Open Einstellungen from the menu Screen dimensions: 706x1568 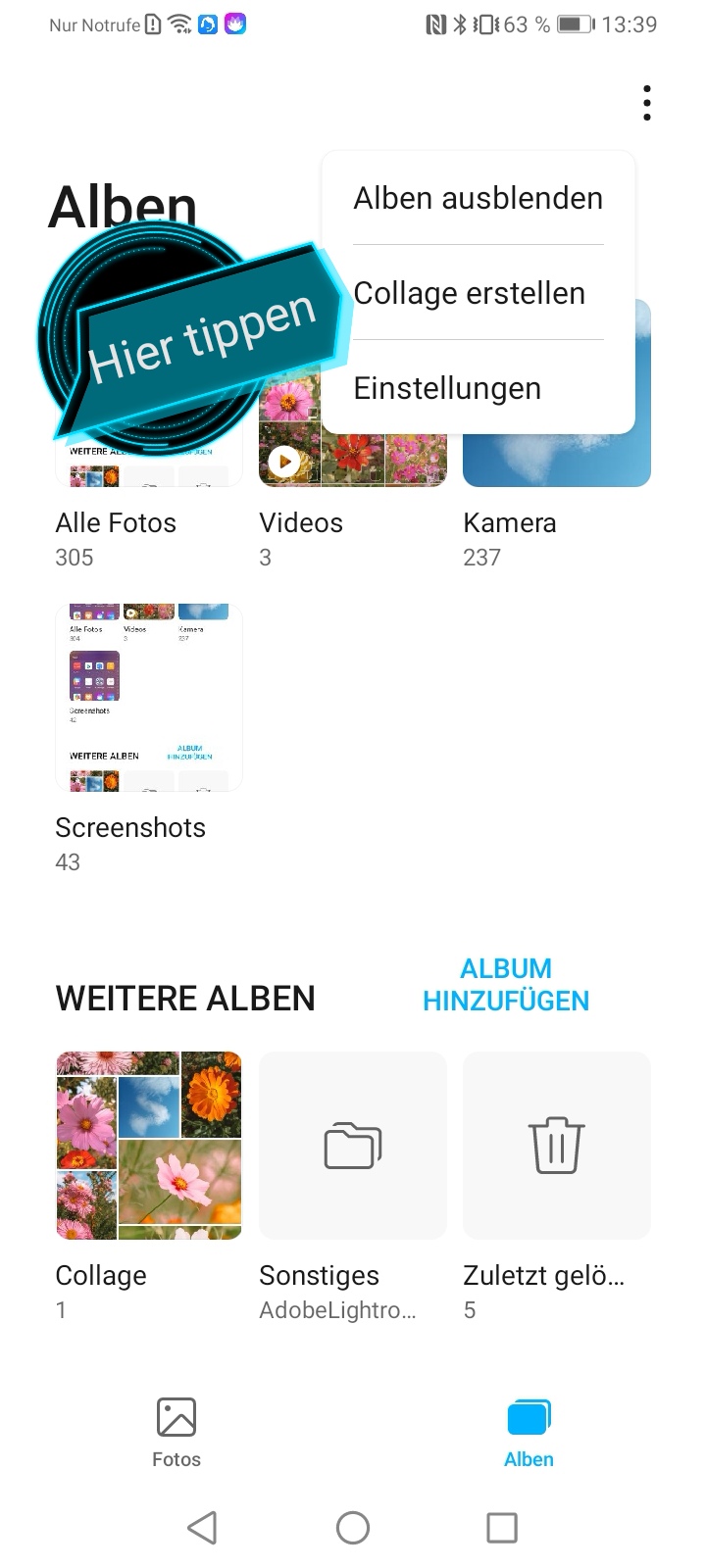(447, 388)
